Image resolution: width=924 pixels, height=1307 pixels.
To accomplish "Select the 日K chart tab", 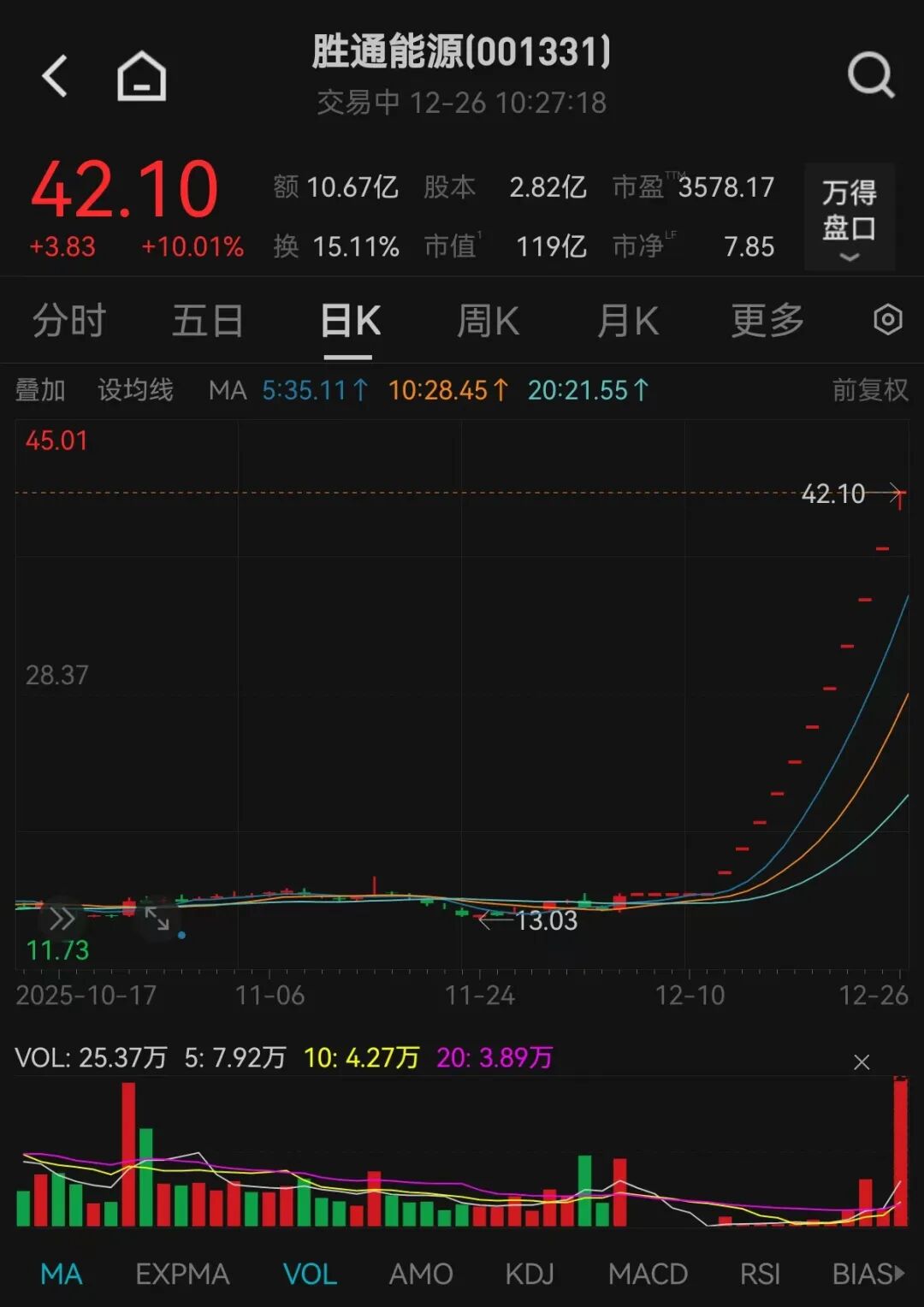I will pyautogui.click(x=350, y=322).
